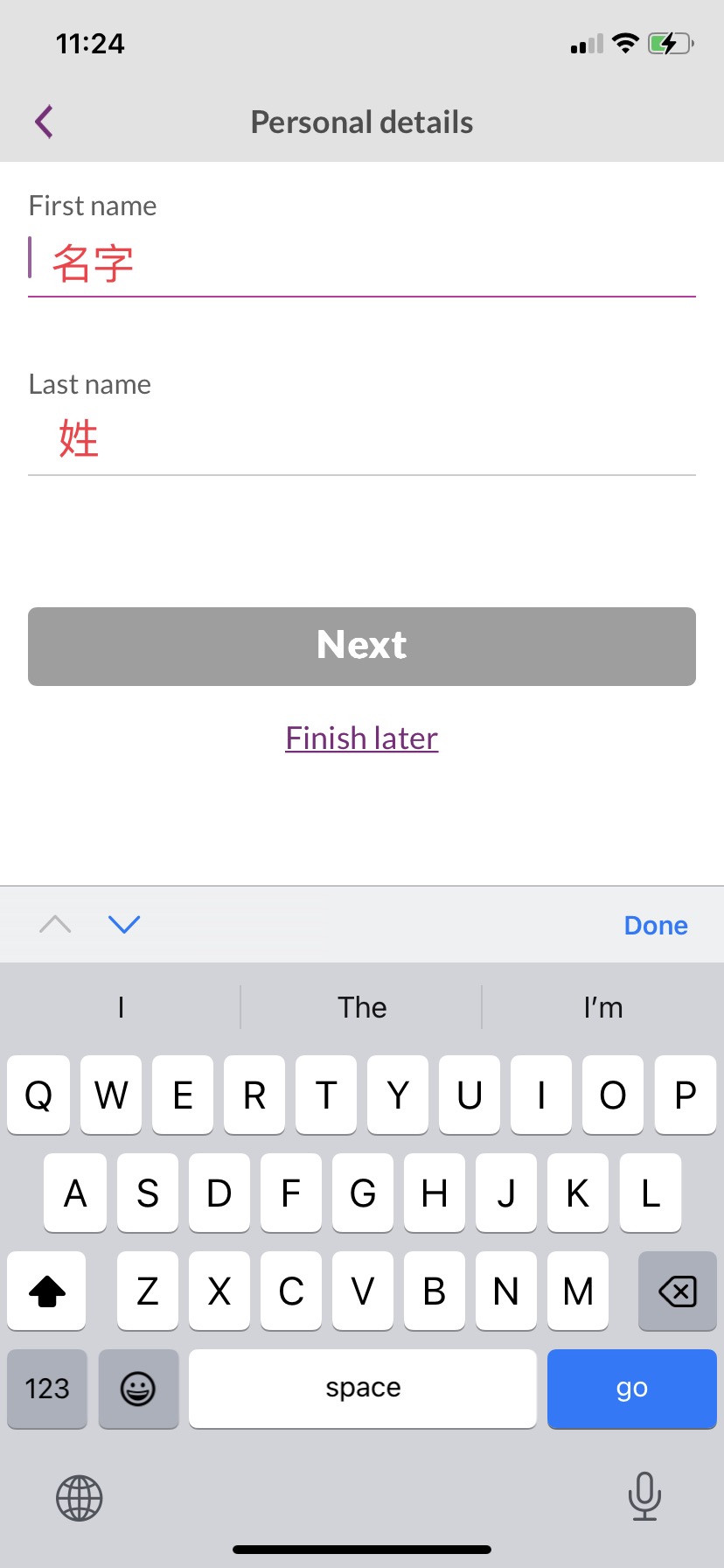The width and height of the screenshot is (724, 1568).
Task: Dismiss the keyboard with Done
Action: [x=655, y=925]
